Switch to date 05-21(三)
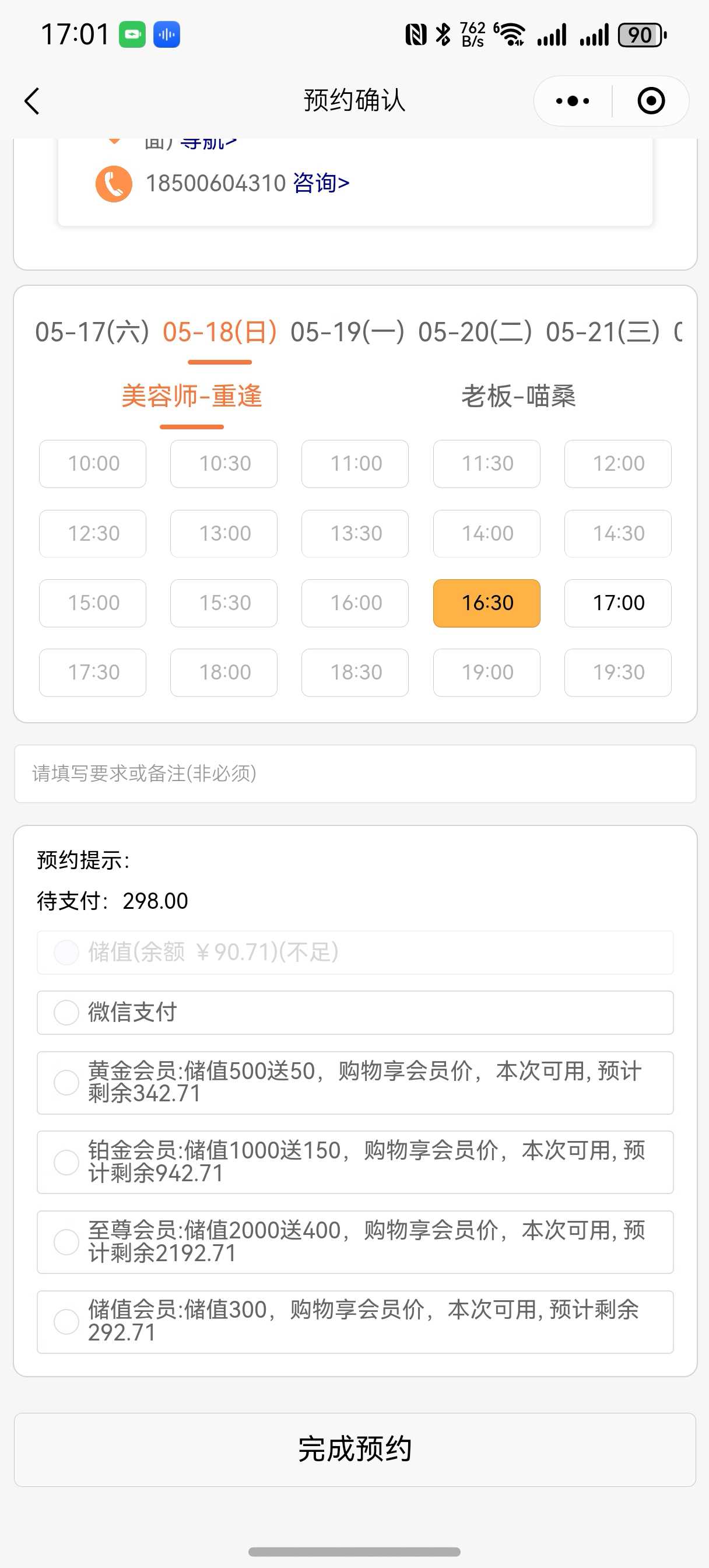 tap(602, 332)
